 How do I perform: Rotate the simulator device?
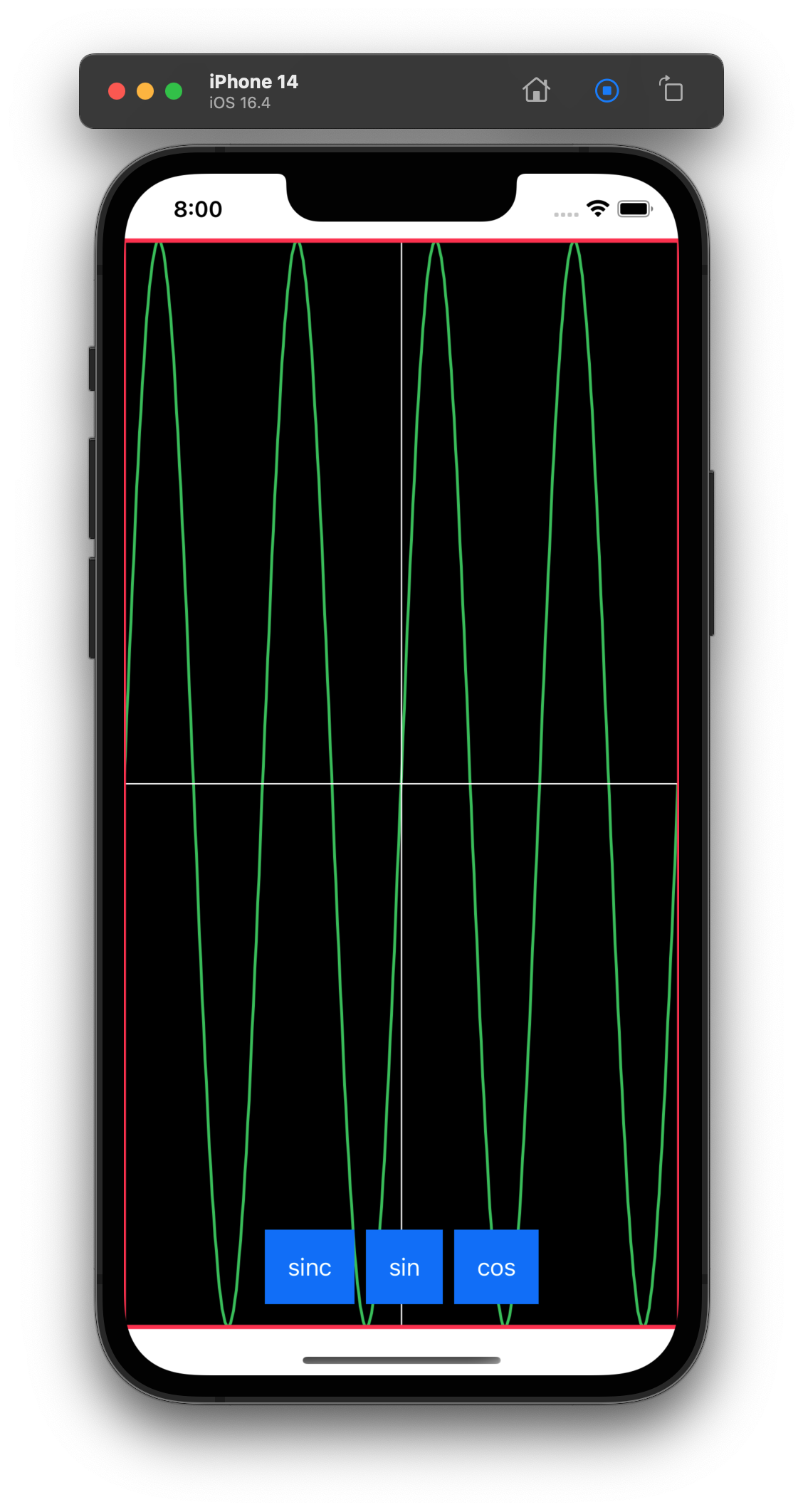[671, 90]
